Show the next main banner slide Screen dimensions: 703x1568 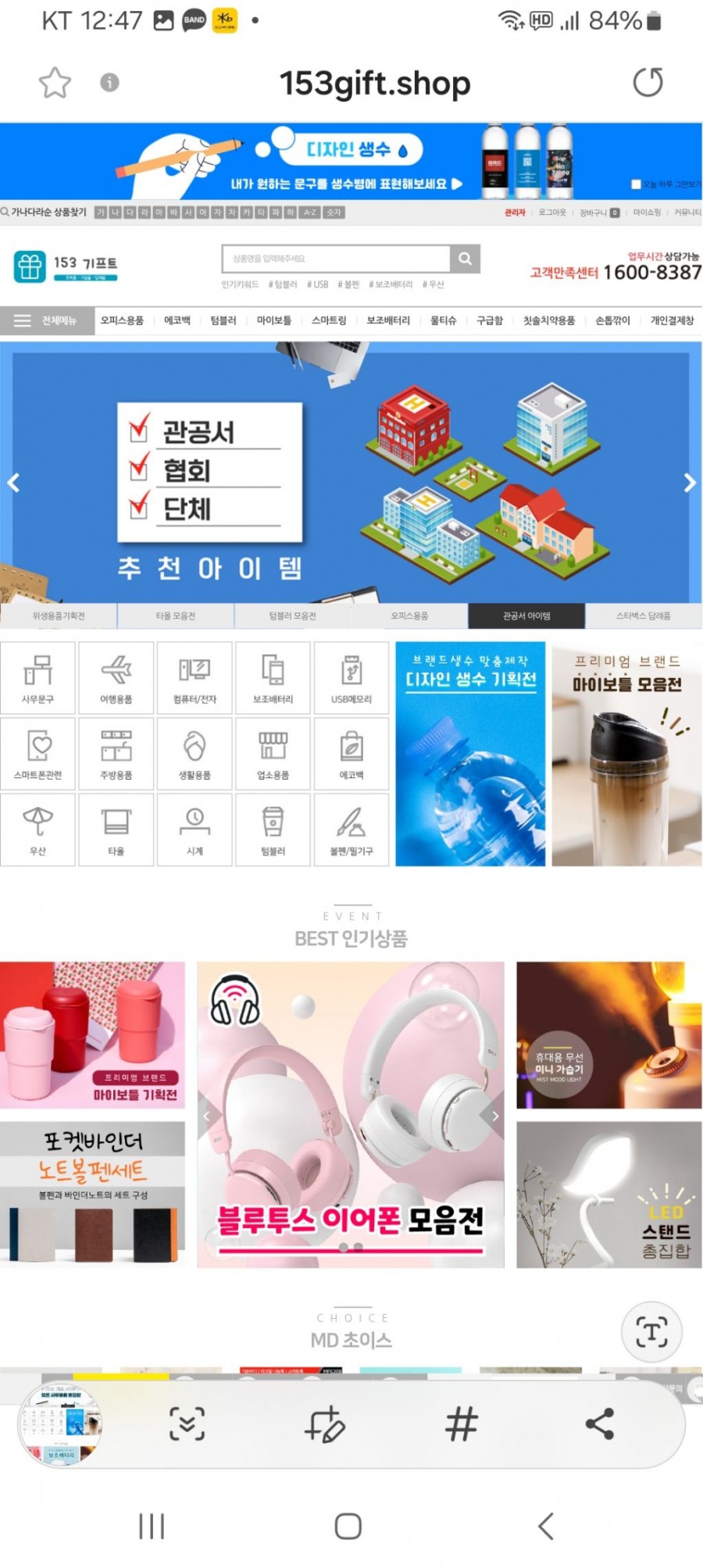(x=689, y=483)
